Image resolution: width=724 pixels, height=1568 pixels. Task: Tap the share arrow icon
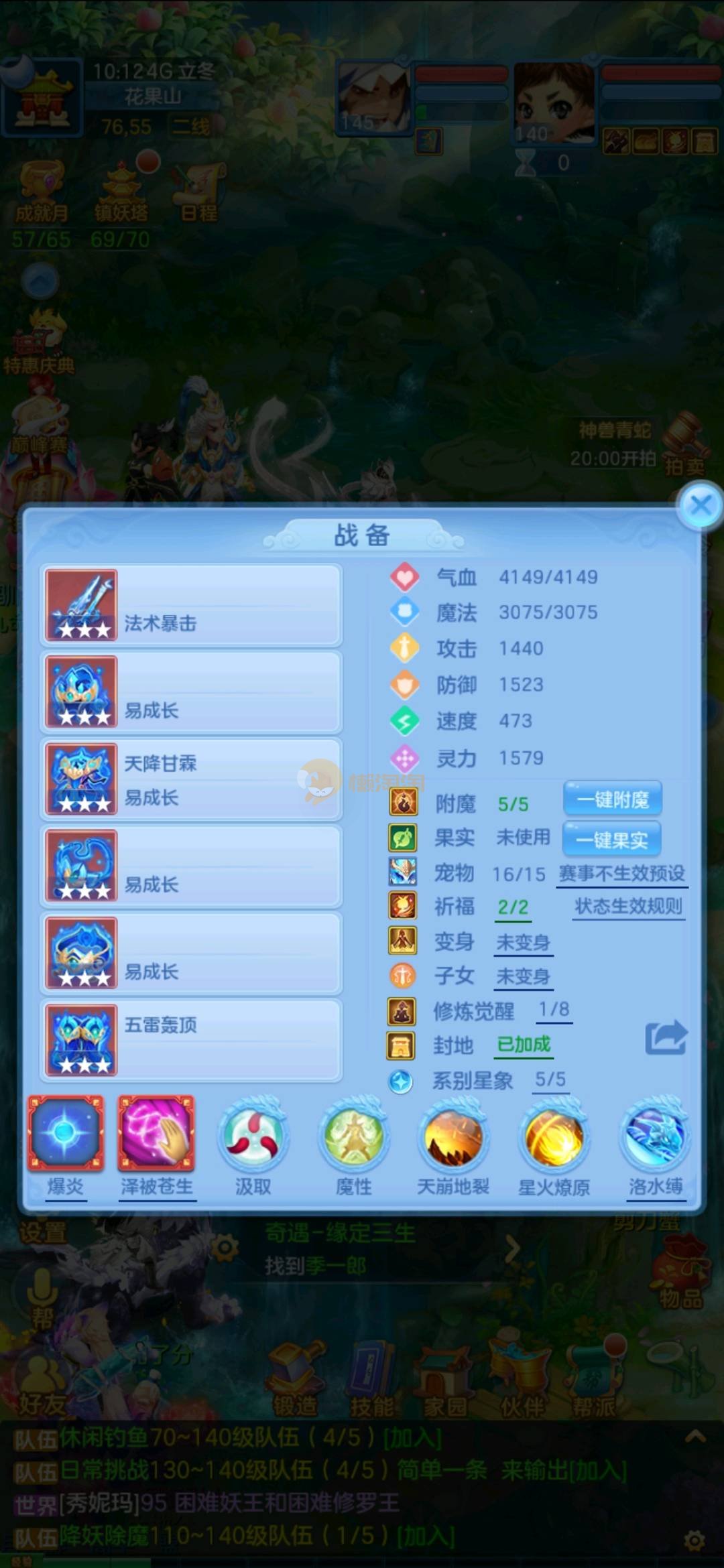point(665,1037)
